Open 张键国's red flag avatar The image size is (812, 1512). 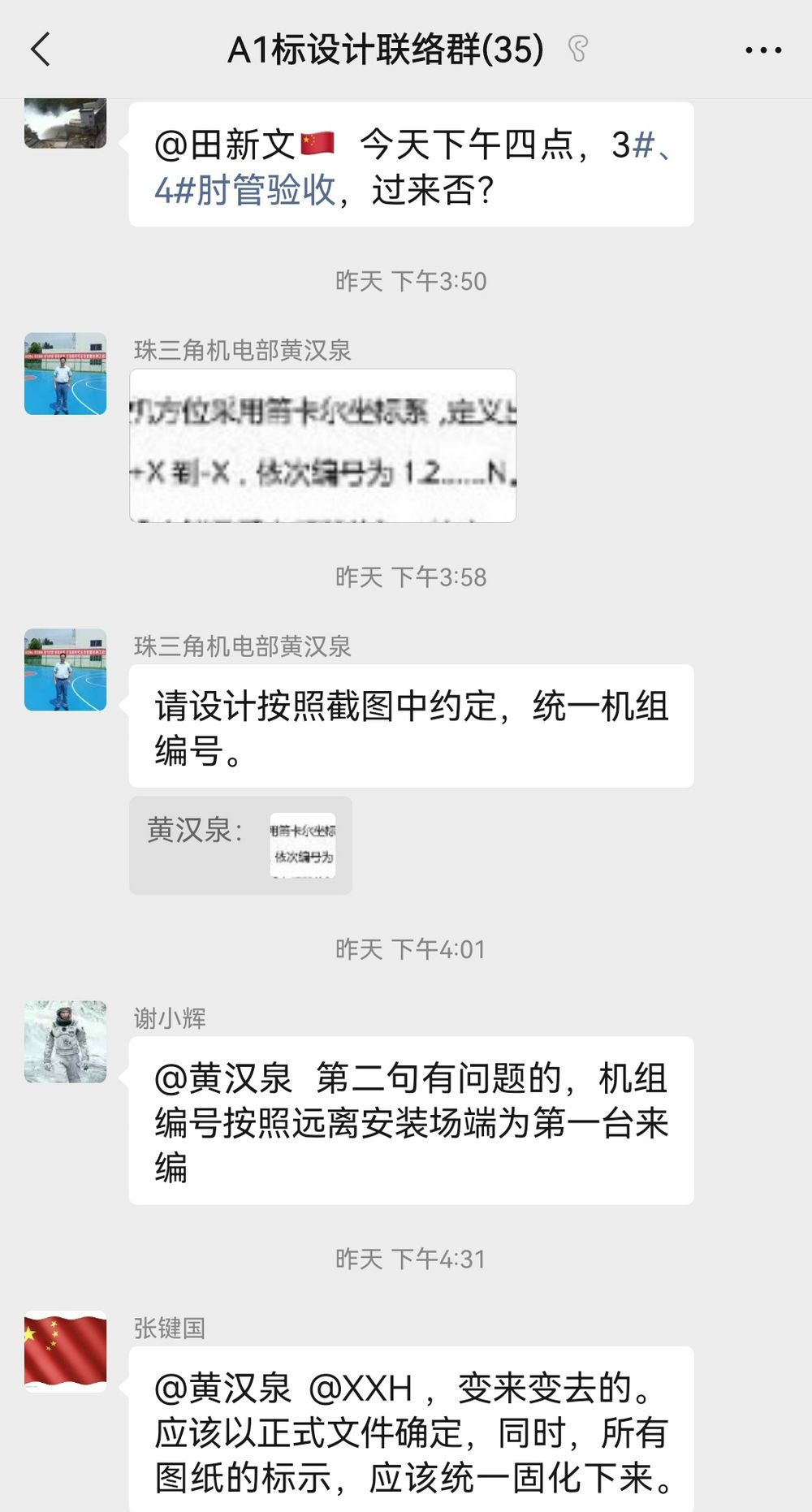tap(65, 1352)
